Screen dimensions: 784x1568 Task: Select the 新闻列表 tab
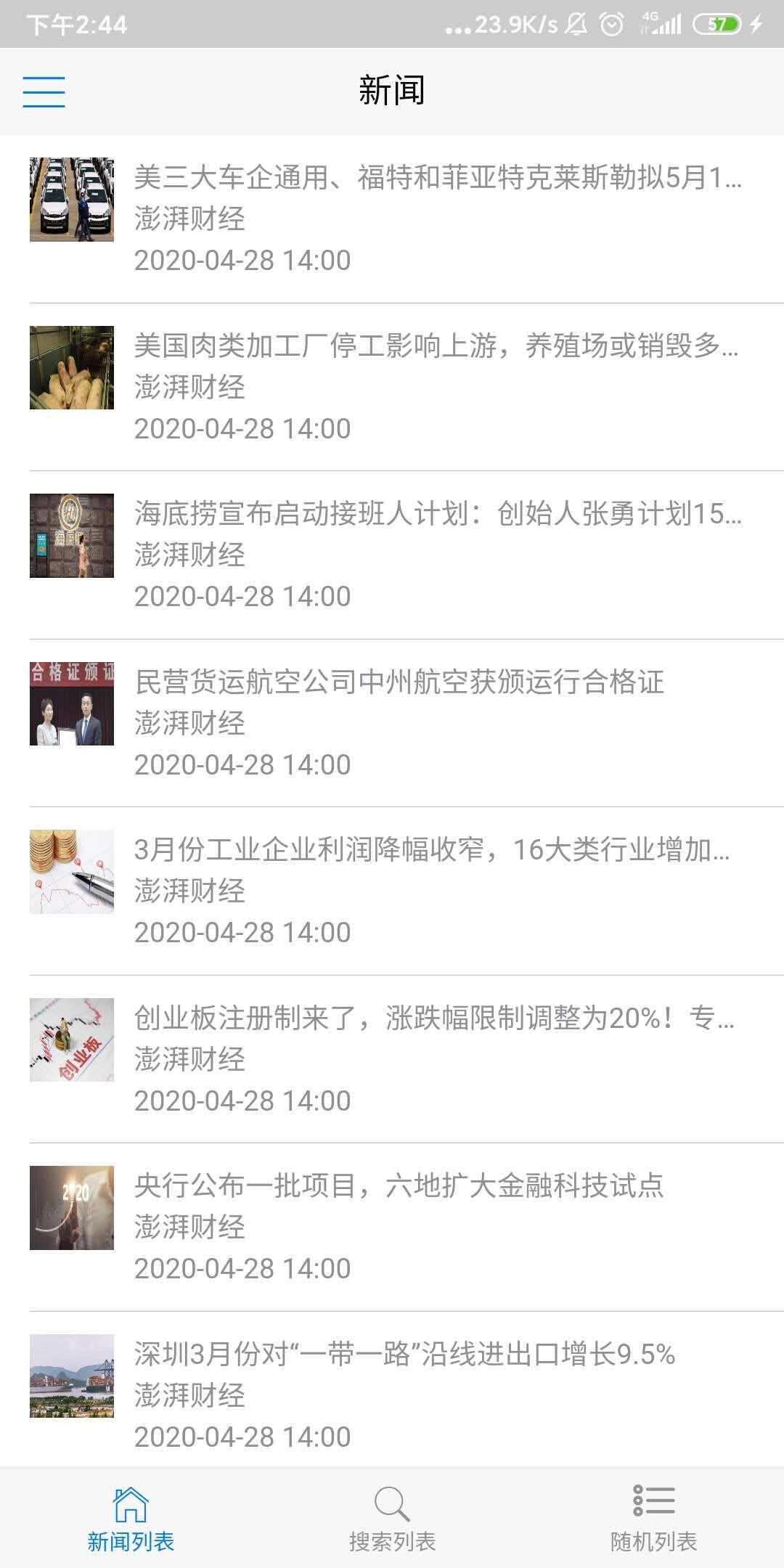pos(131,1519)
